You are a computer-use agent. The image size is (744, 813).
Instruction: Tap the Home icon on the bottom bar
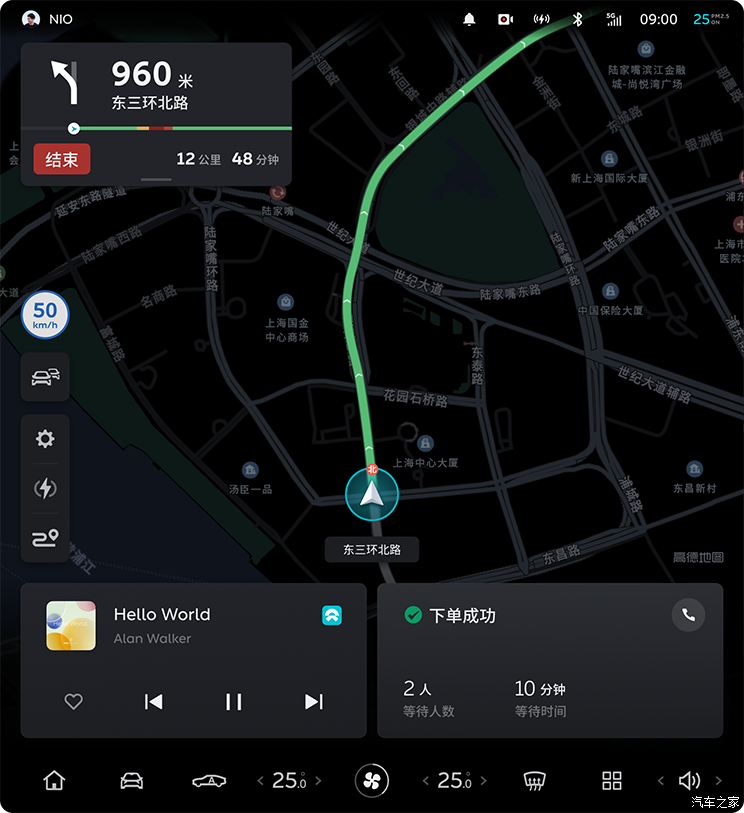[x=53, y=781]
